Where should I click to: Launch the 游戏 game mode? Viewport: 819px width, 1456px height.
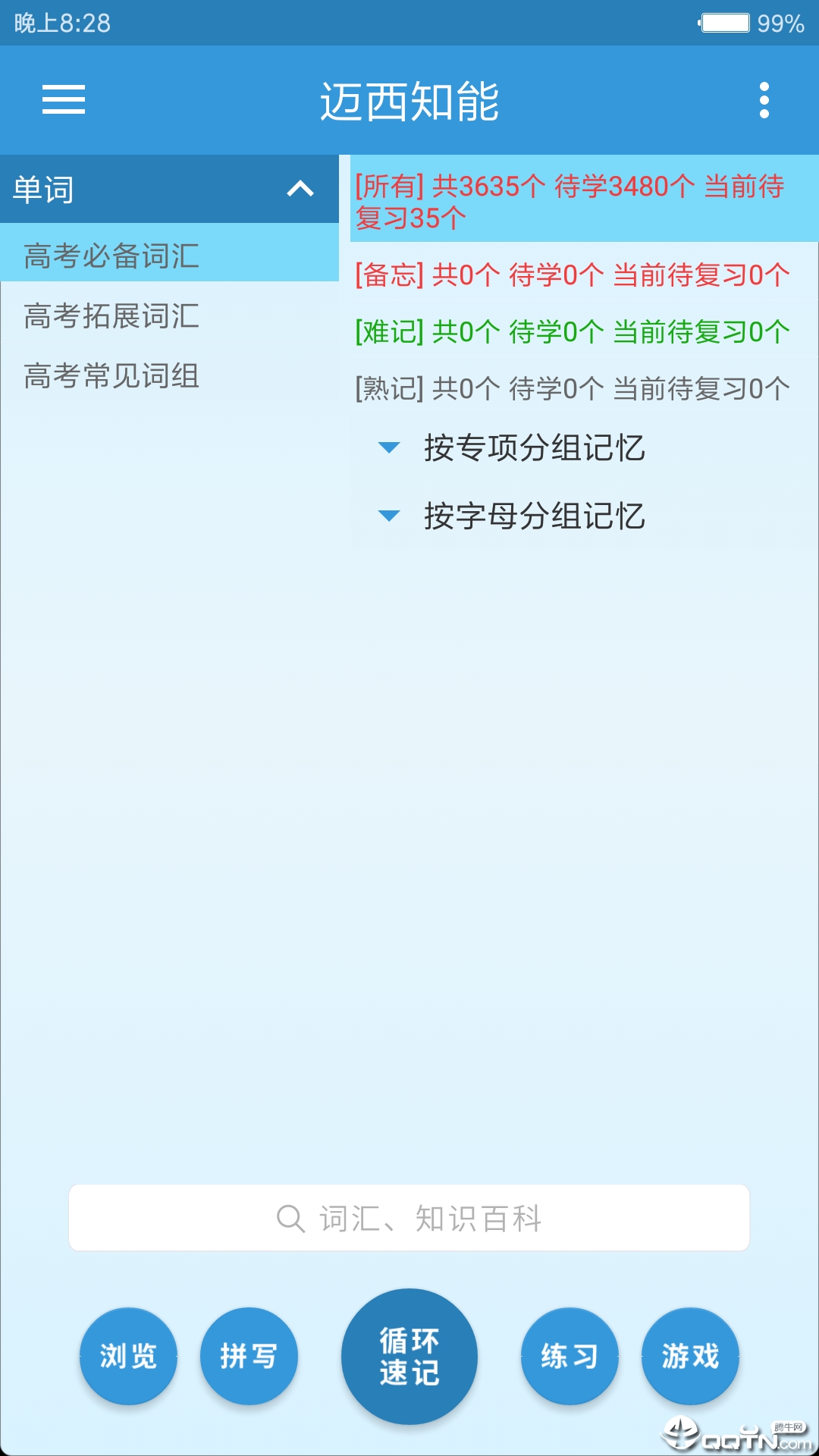[690, 1357]
